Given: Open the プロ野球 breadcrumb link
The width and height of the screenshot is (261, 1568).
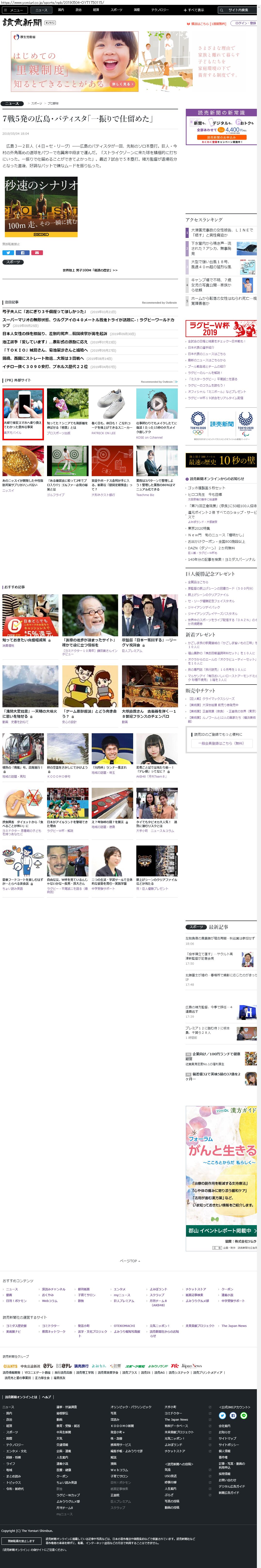Looking at the screenshot, I should 53,103.
